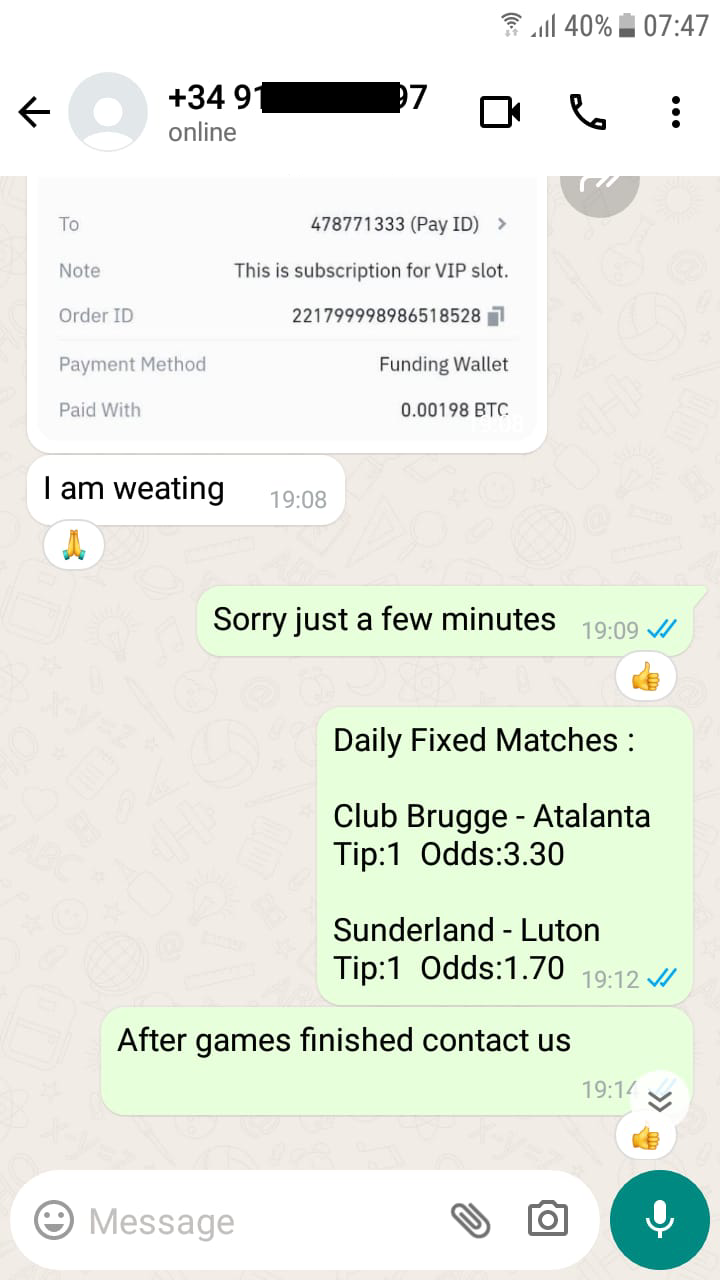The image size is (720, 1280).
Task: Go back to the chat list
Action: coord(34,112)
